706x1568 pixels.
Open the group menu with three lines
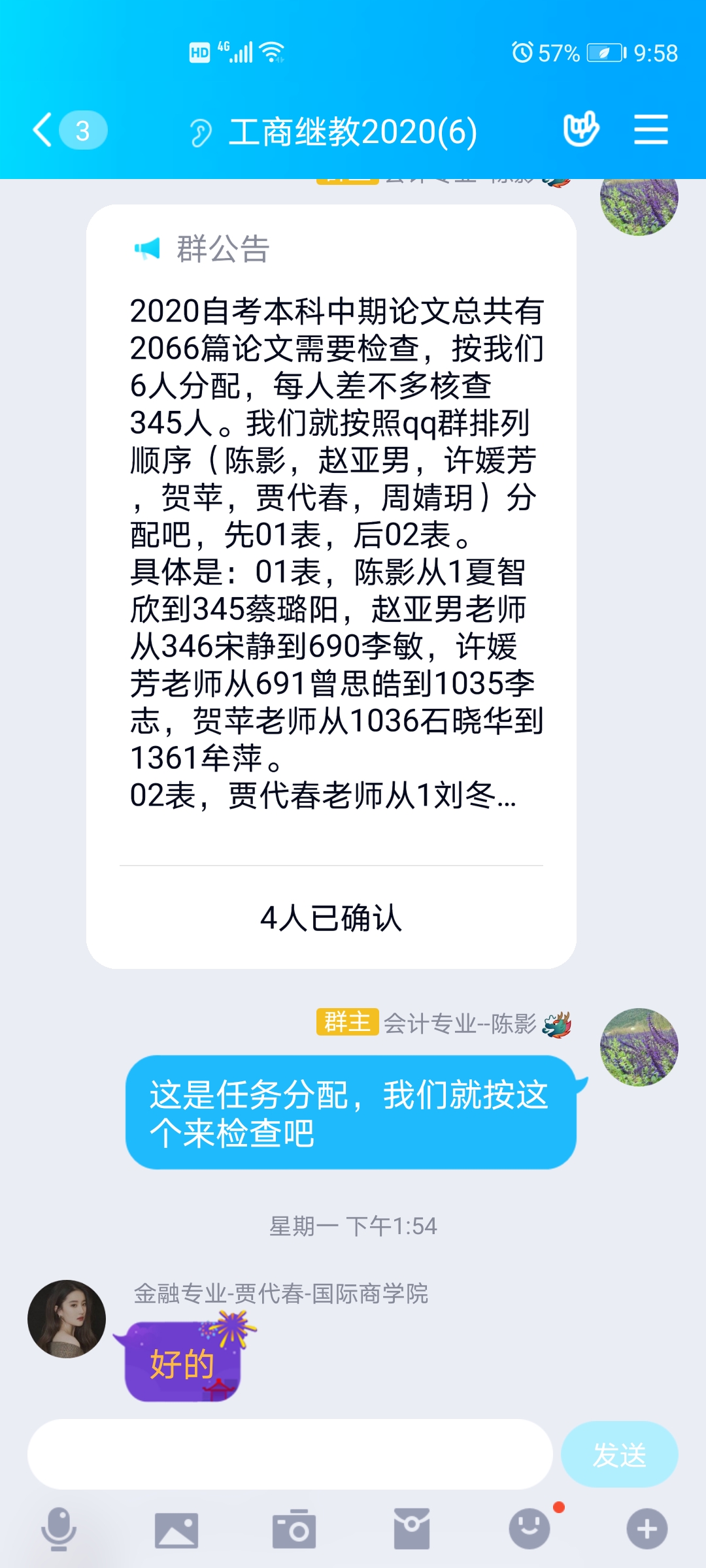tap(650, 129)
